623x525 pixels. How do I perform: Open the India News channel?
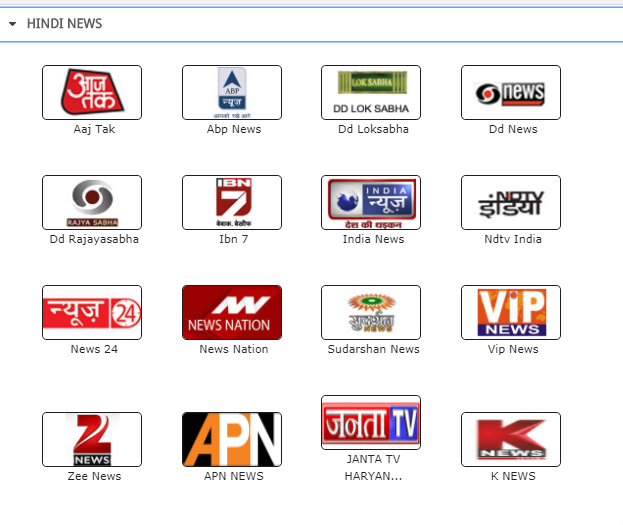pos(371,202)
